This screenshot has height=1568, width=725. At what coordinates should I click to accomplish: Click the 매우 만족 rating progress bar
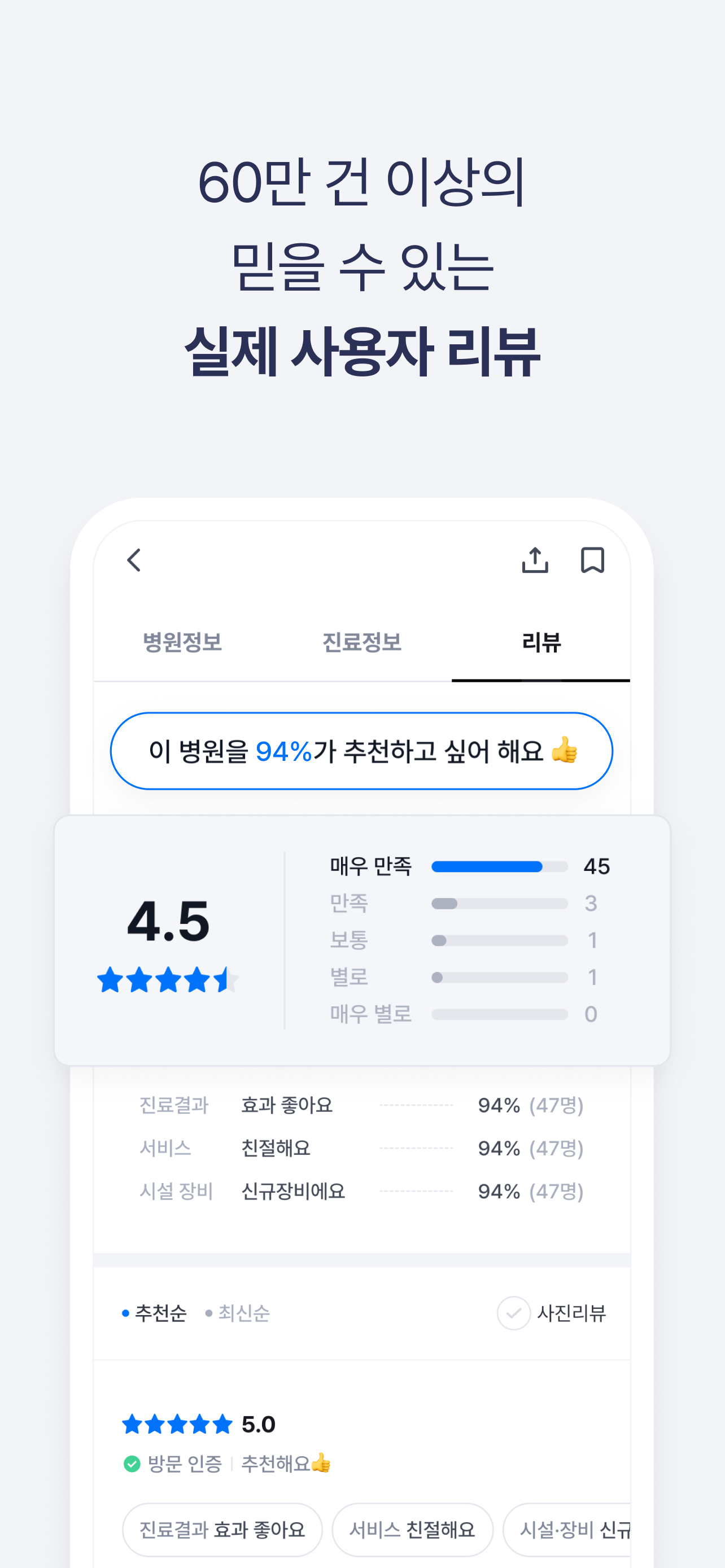499,866
